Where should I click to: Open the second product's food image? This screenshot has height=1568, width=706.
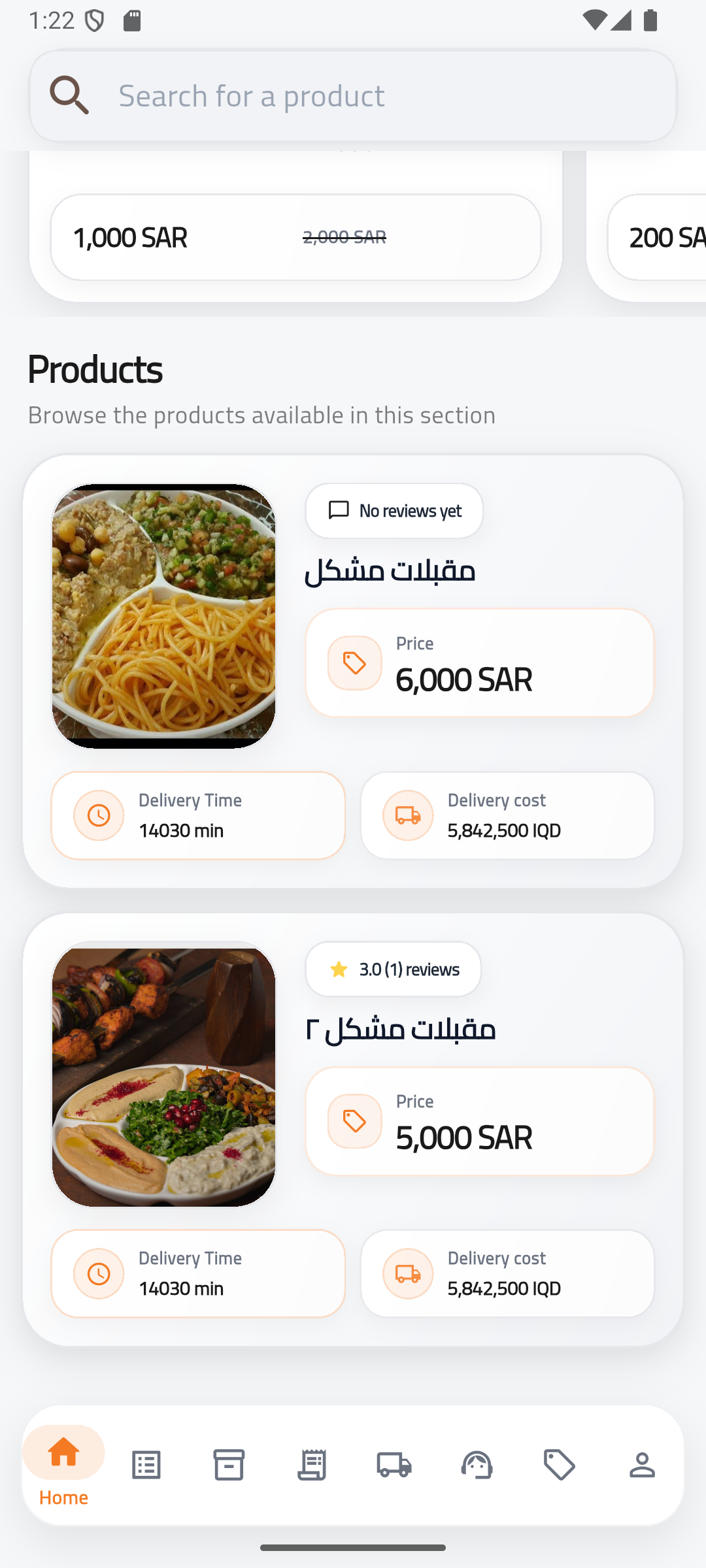point(163,1075)
